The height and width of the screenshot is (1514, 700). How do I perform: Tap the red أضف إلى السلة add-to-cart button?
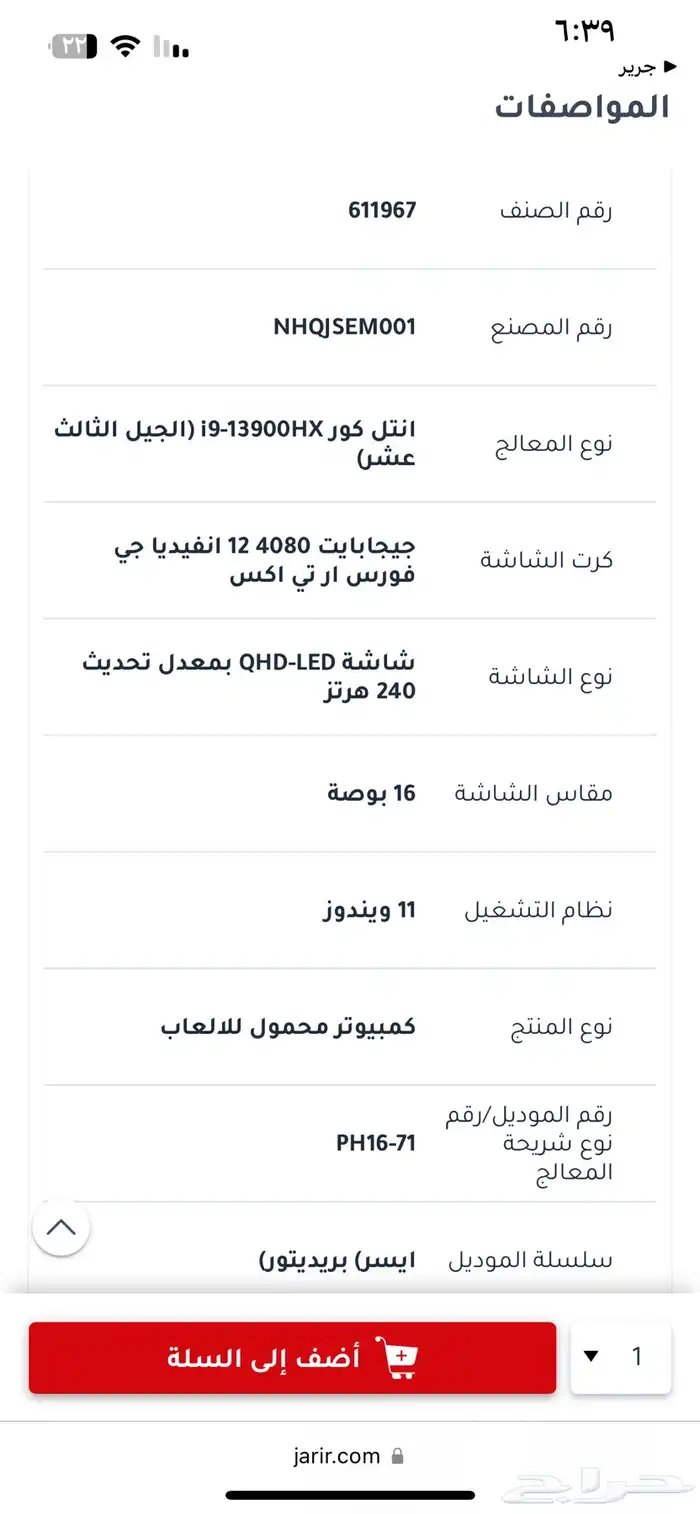click(292, 1357)
